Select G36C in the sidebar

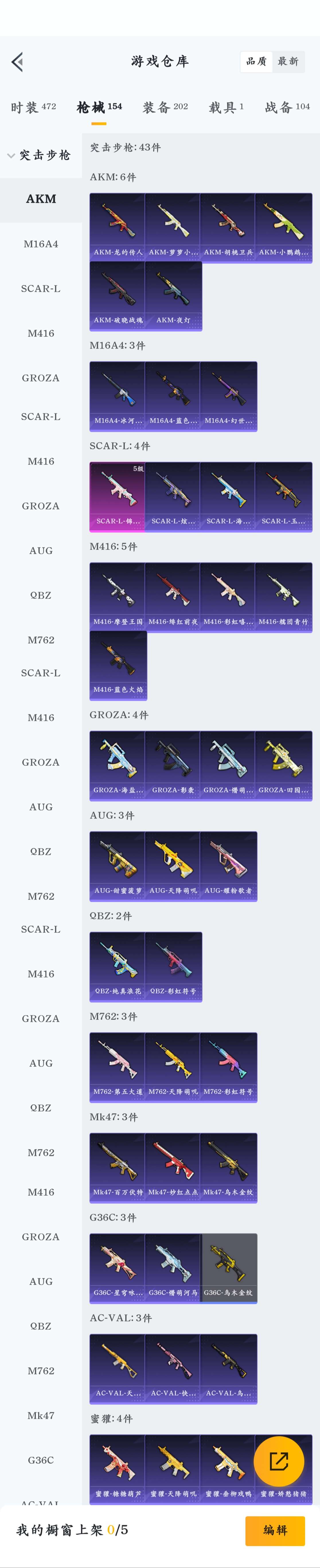(x=41, y=1460)
